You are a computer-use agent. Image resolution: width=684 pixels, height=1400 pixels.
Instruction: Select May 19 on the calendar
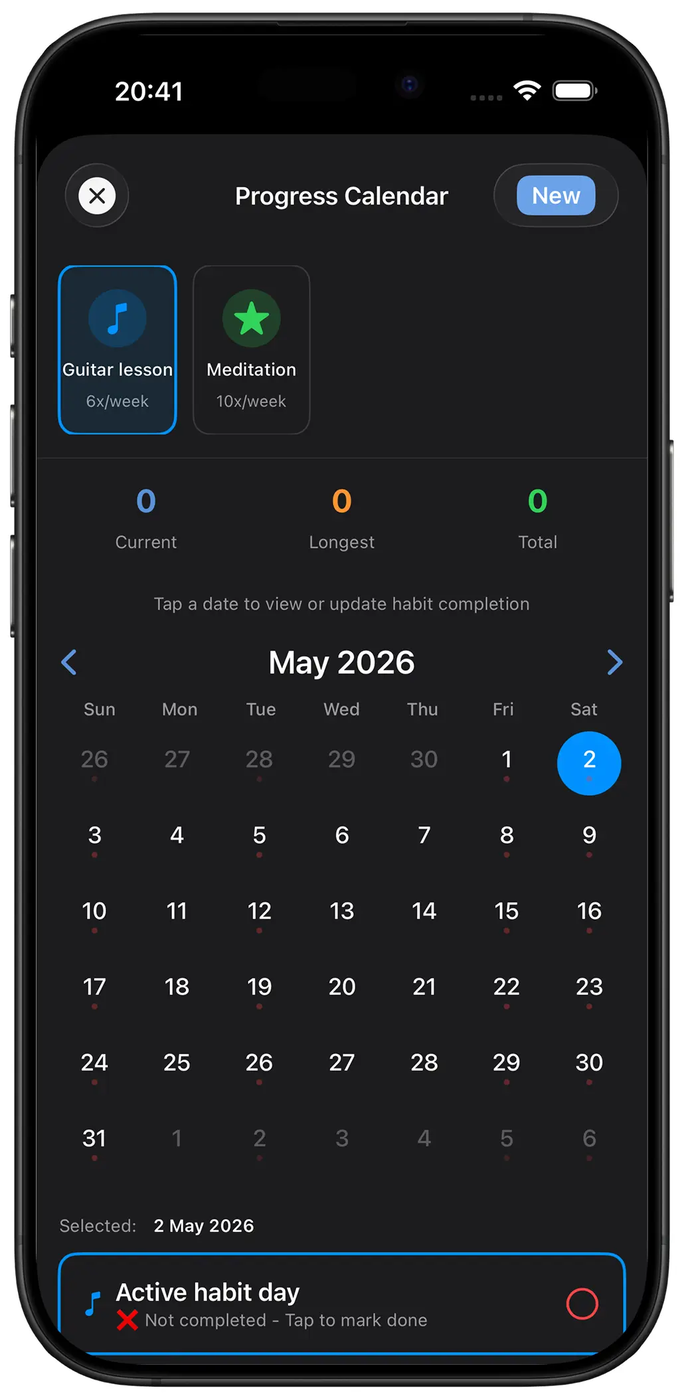click(x=259, y=991)
